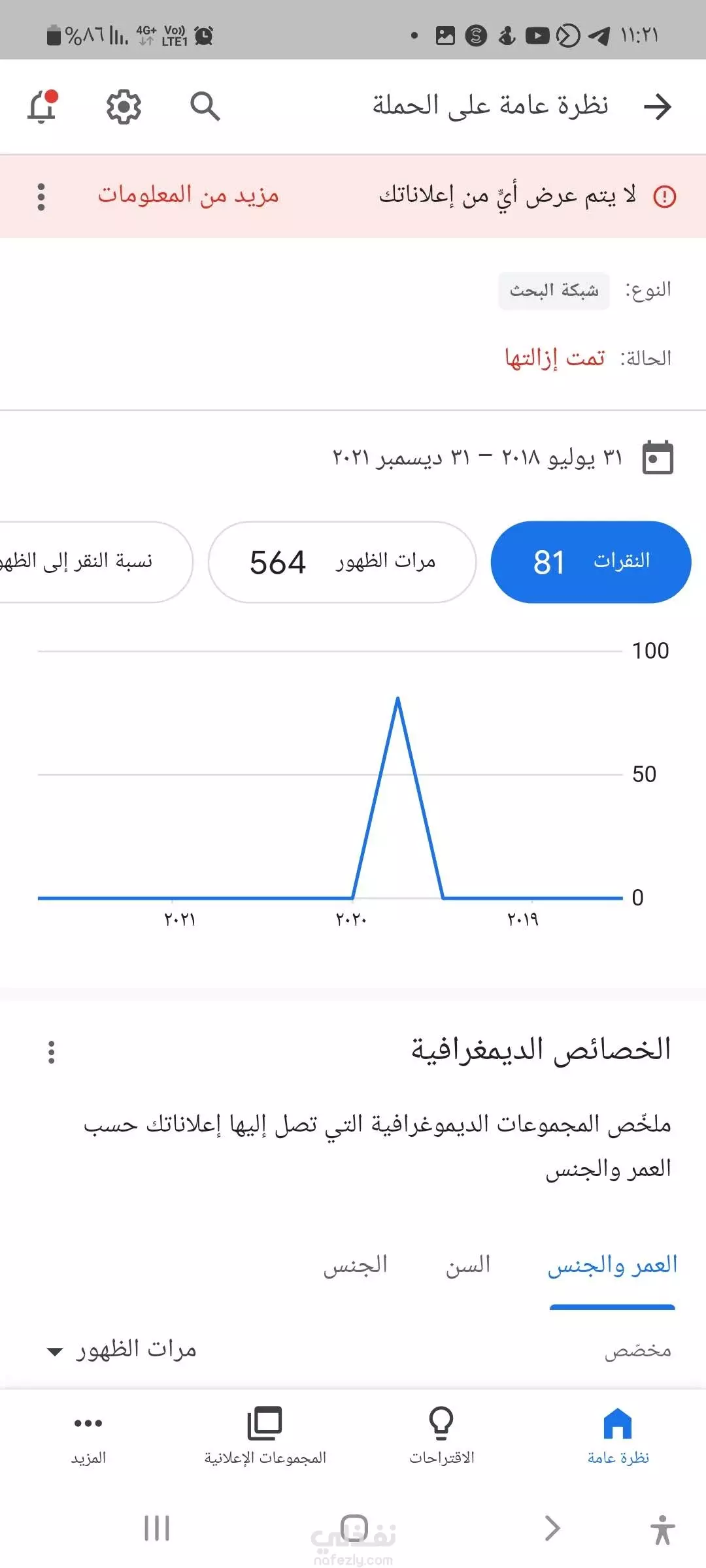The width and height of the screenshot is (706, 1568).
Task: Open the alert banner's three-dot menu
Action: click(x=41, y=197)
